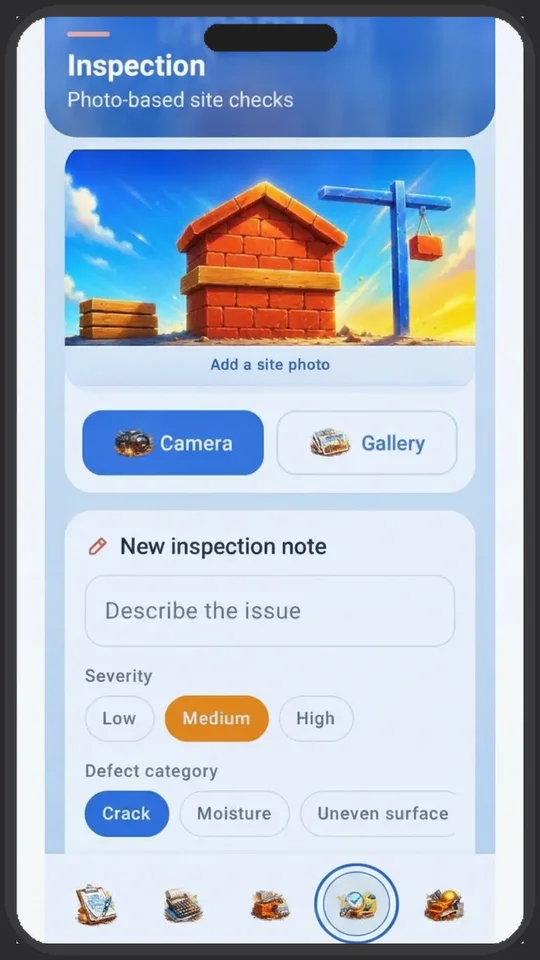Viewport: 540px width, 960px height.
Task: Select the Crack defect category
Action: point(127,814)
